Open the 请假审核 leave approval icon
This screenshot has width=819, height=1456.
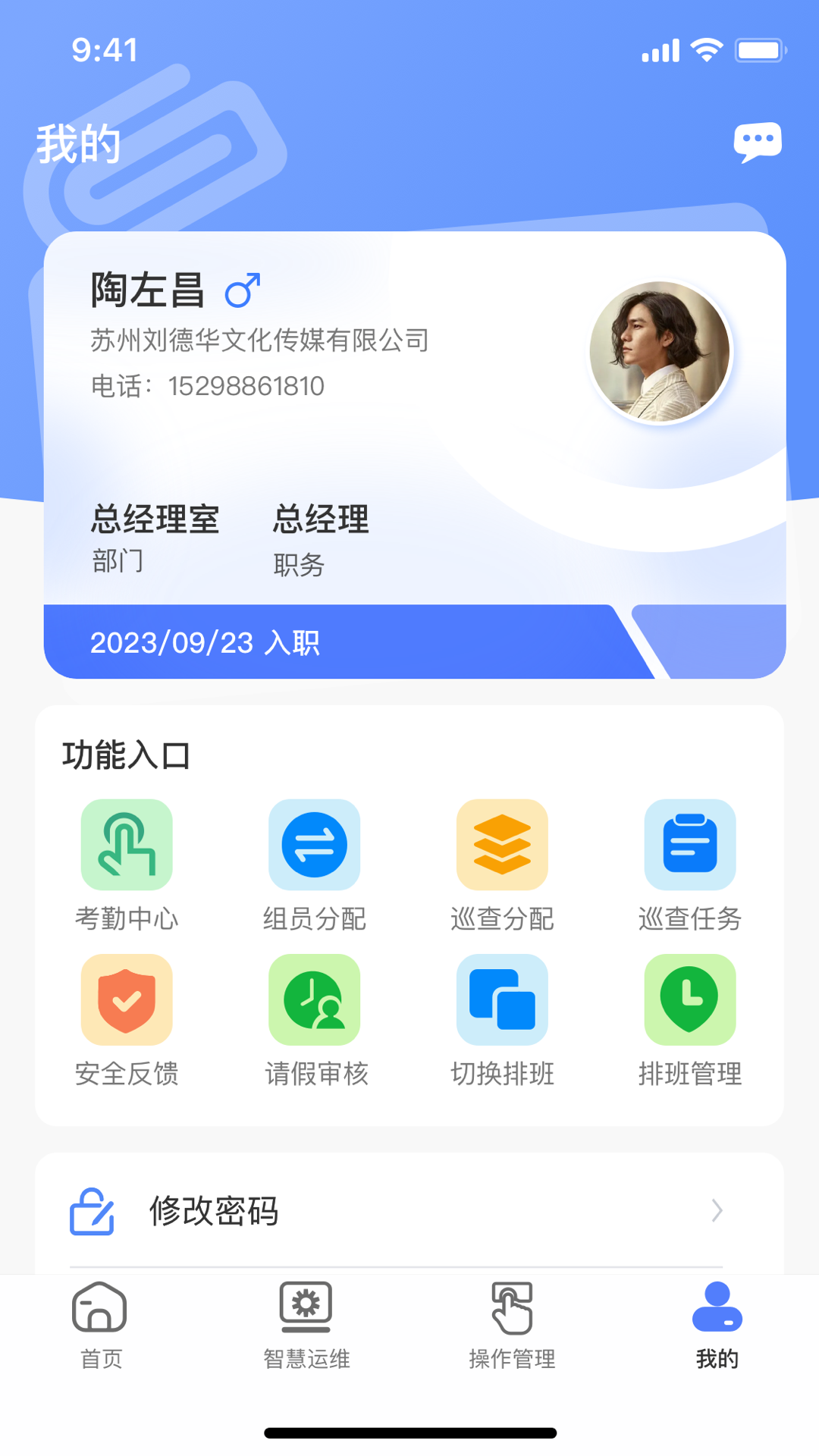pos(314,999)
